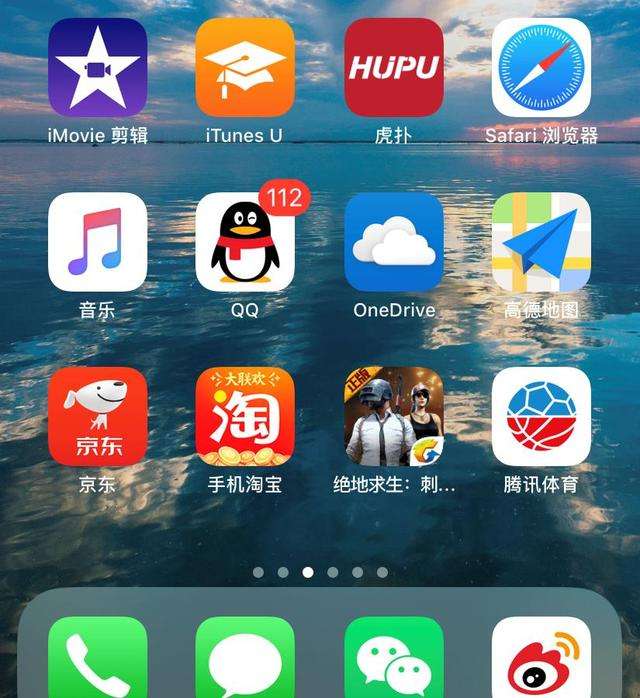Screen dimensions: 640x698
Task: Open 腾讯体育
Action: [x=541, y=417]
